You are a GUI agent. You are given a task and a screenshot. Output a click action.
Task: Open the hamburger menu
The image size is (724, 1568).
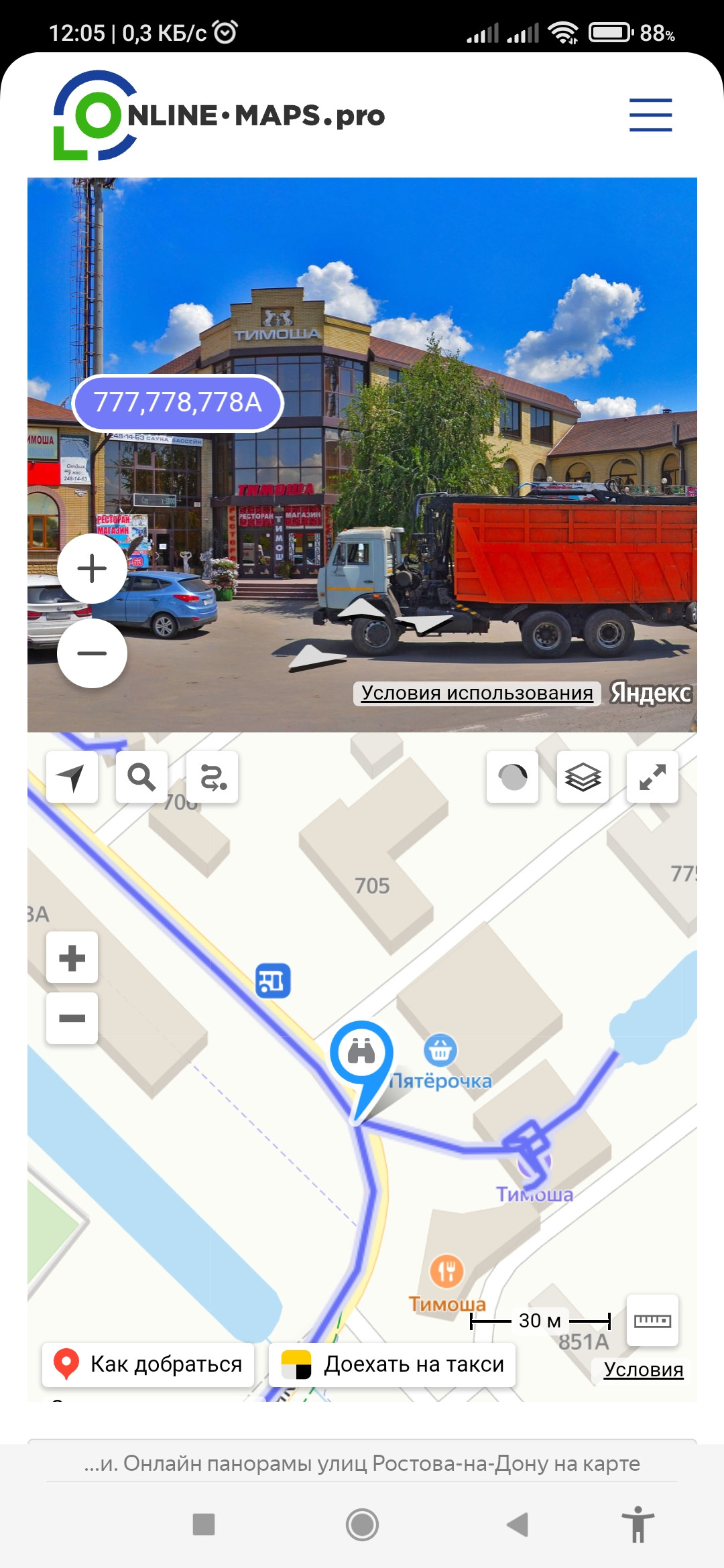[650, 115]
